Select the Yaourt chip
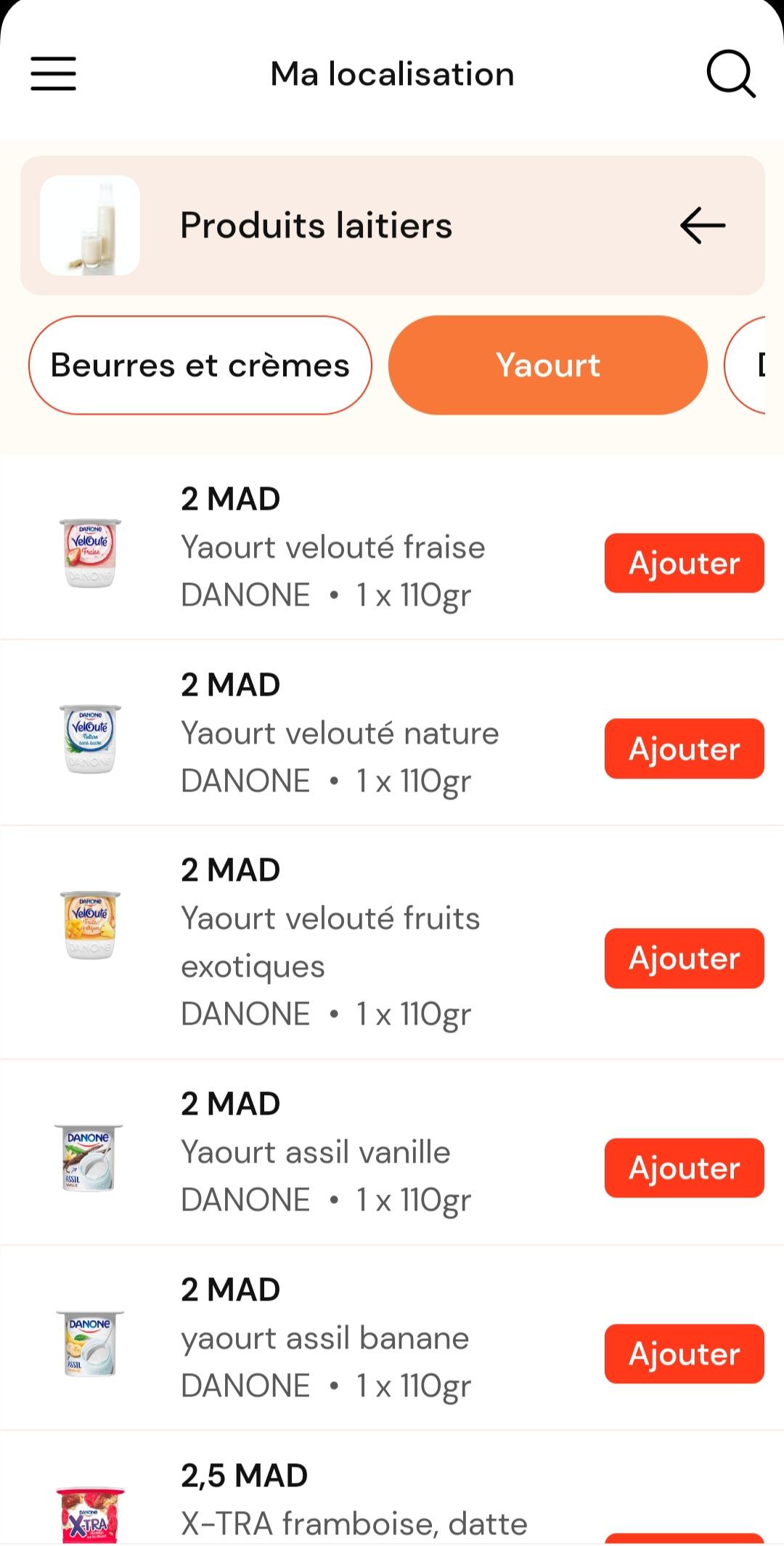784x1546 pixels. pyautogui.click(x=548, y=365)
